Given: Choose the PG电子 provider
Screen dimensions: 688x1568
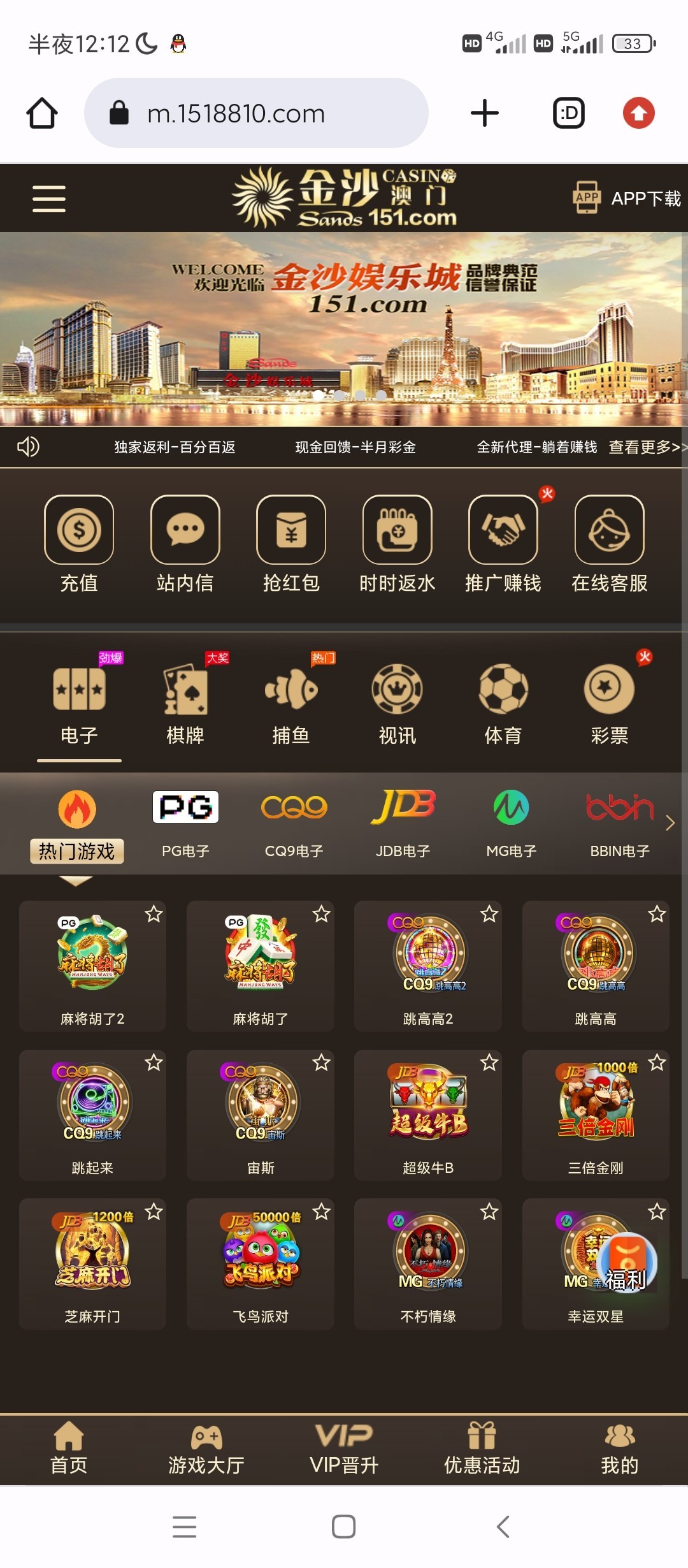Looking at the screenshot, I should coord(185,824).
